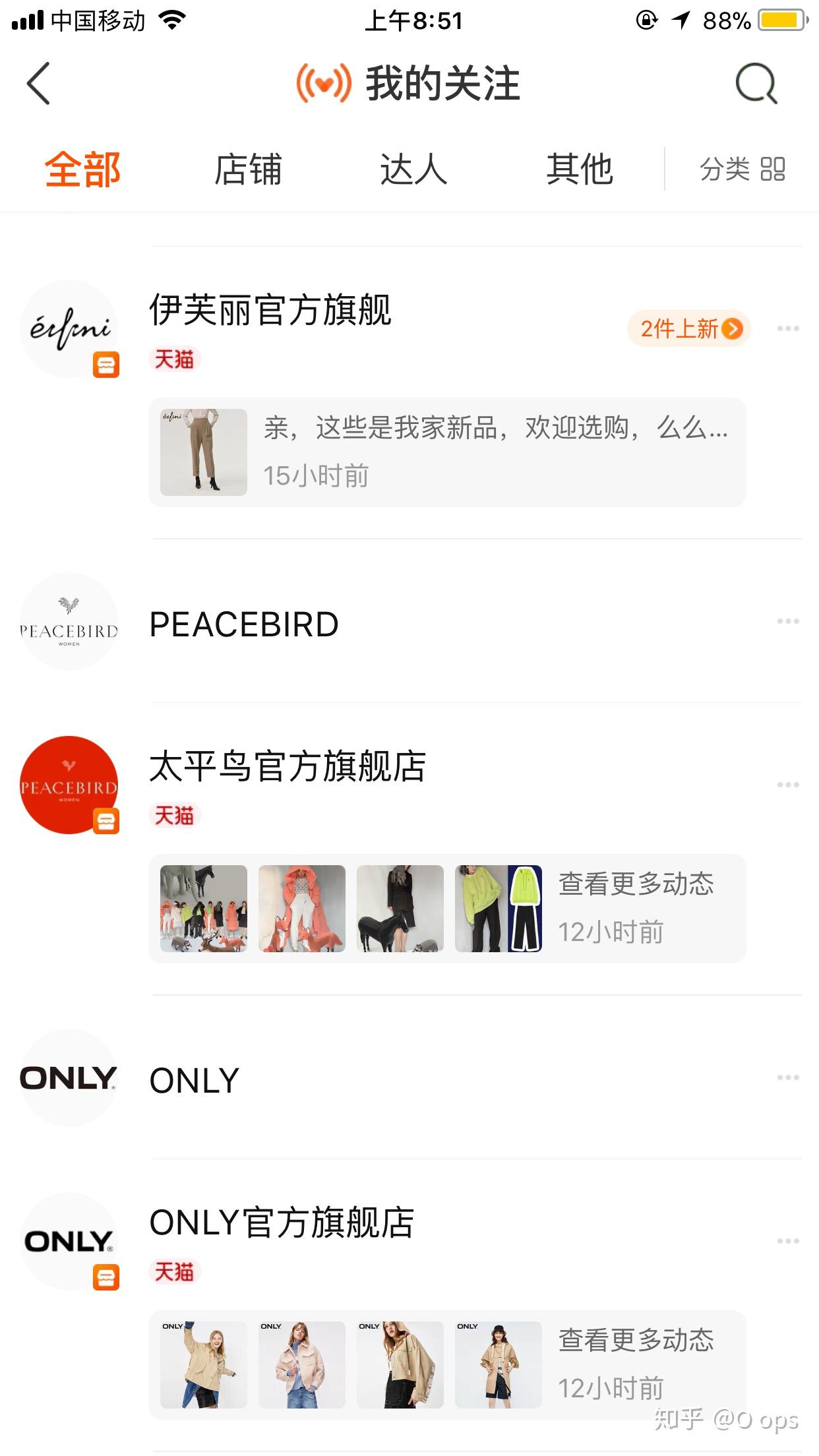Switch to the 其他 tab
The height and width of the screenshot is (1456, 819).
tap(580, 169)
